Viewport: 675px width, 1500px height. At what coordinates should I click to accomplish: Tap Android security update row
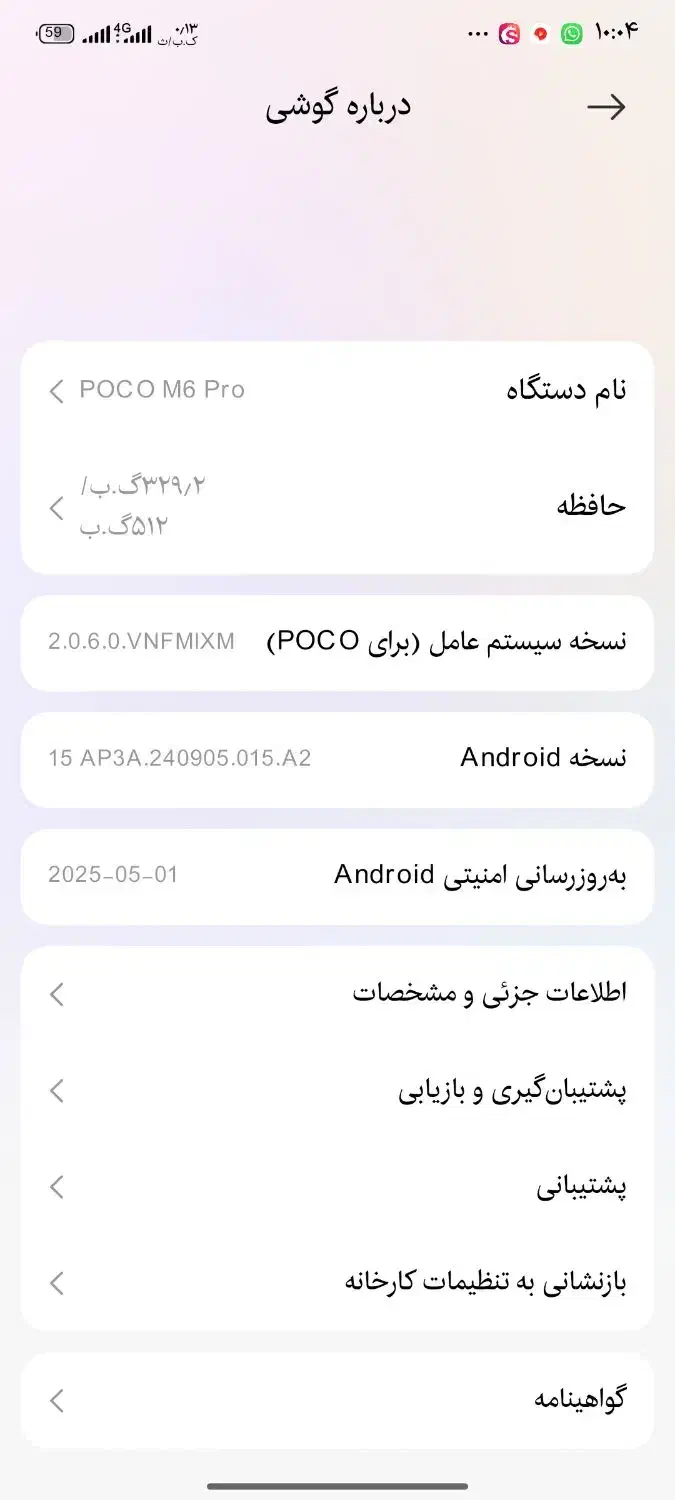(x=337, y=876)
